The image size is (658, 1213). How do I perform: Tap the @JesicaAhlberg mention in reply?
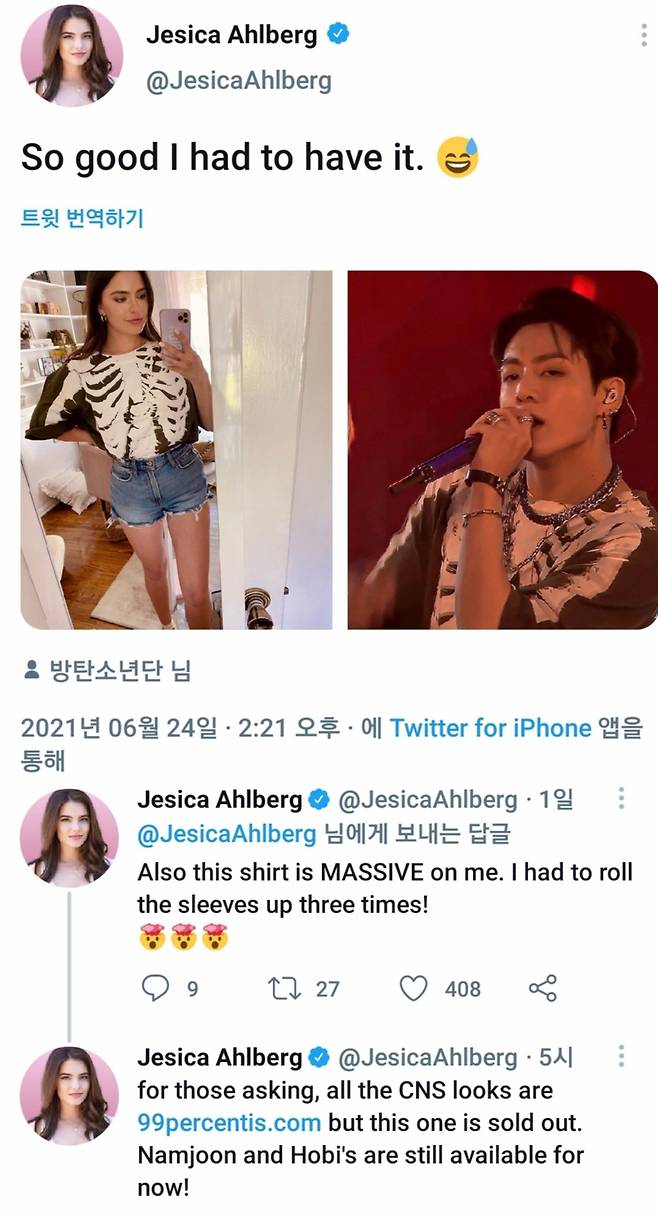229,835
